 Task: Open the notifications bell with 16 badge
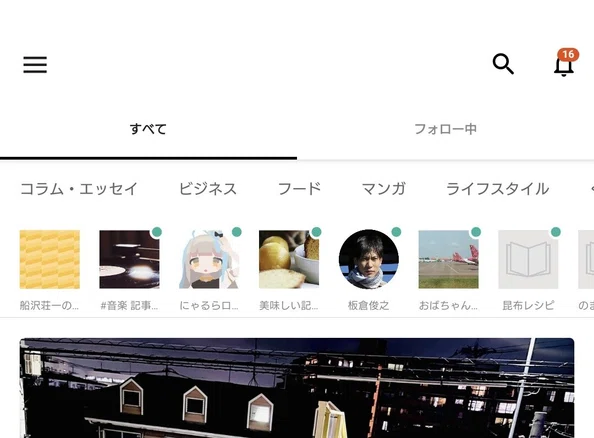point(564,63)
